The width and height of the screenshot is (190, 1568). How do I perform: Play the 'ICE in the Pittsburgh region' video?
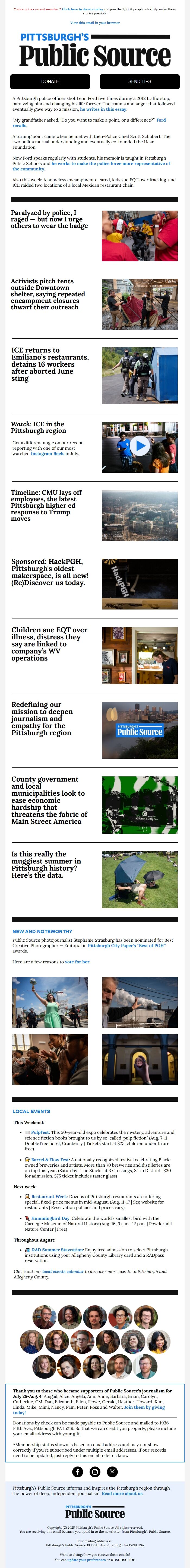[x=140, y=446]
